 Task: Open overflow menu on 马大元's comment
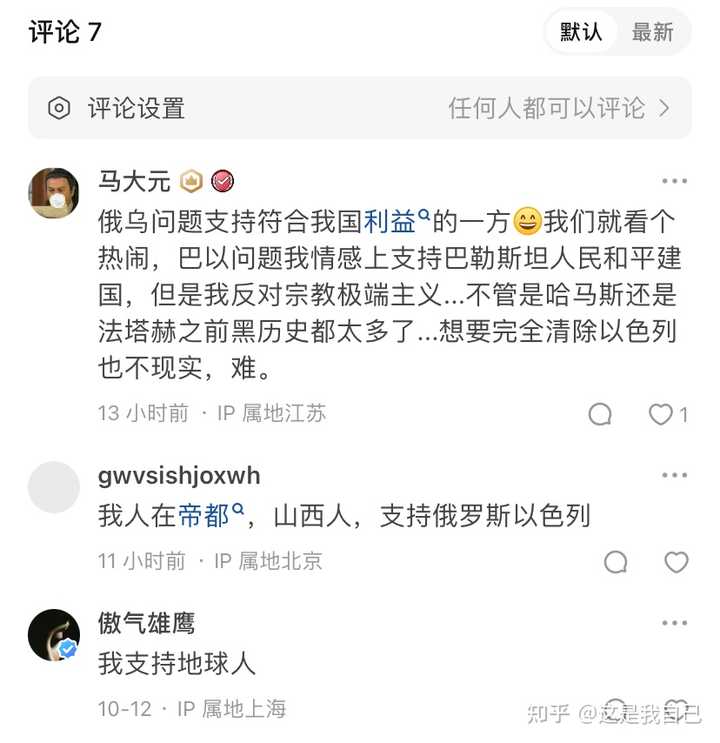[675, 182]
